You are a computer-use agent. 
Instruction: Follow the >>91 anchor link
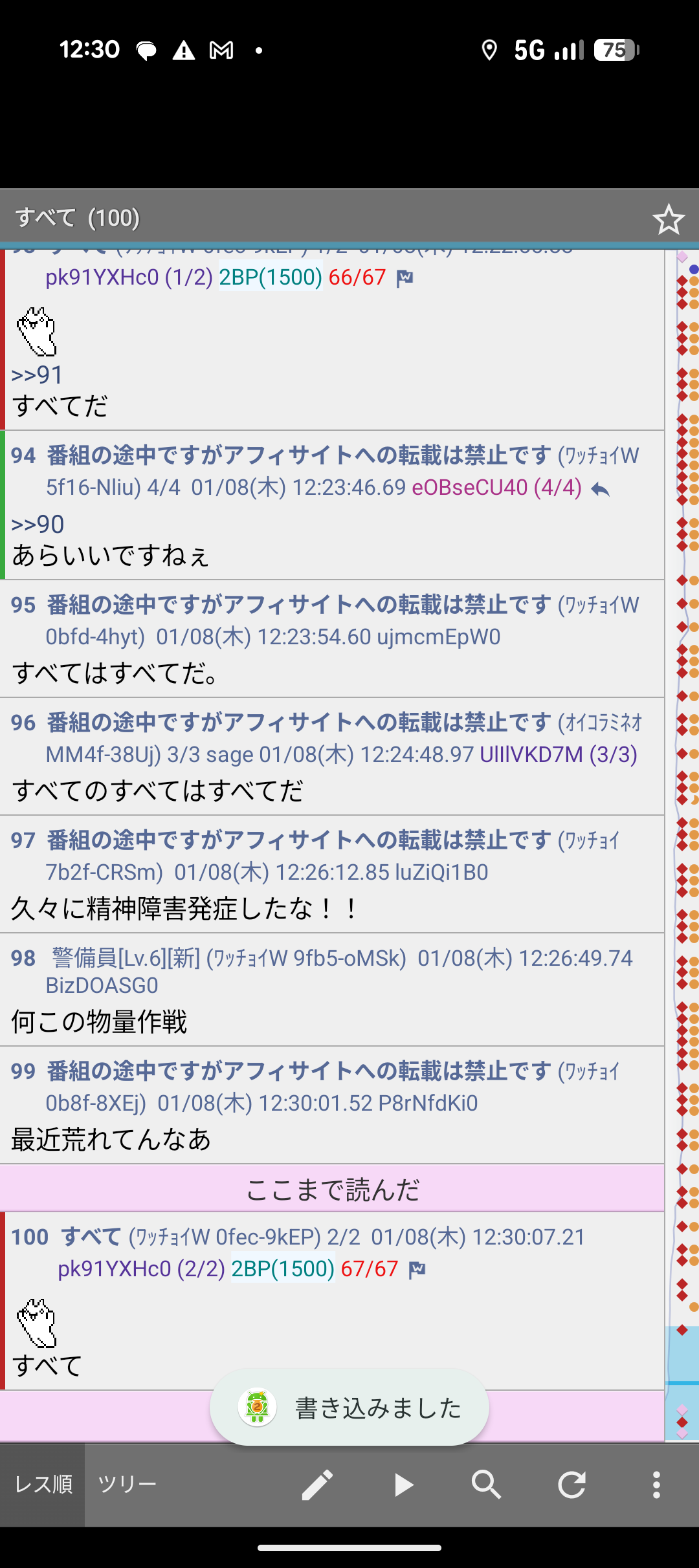click(37, 375)
